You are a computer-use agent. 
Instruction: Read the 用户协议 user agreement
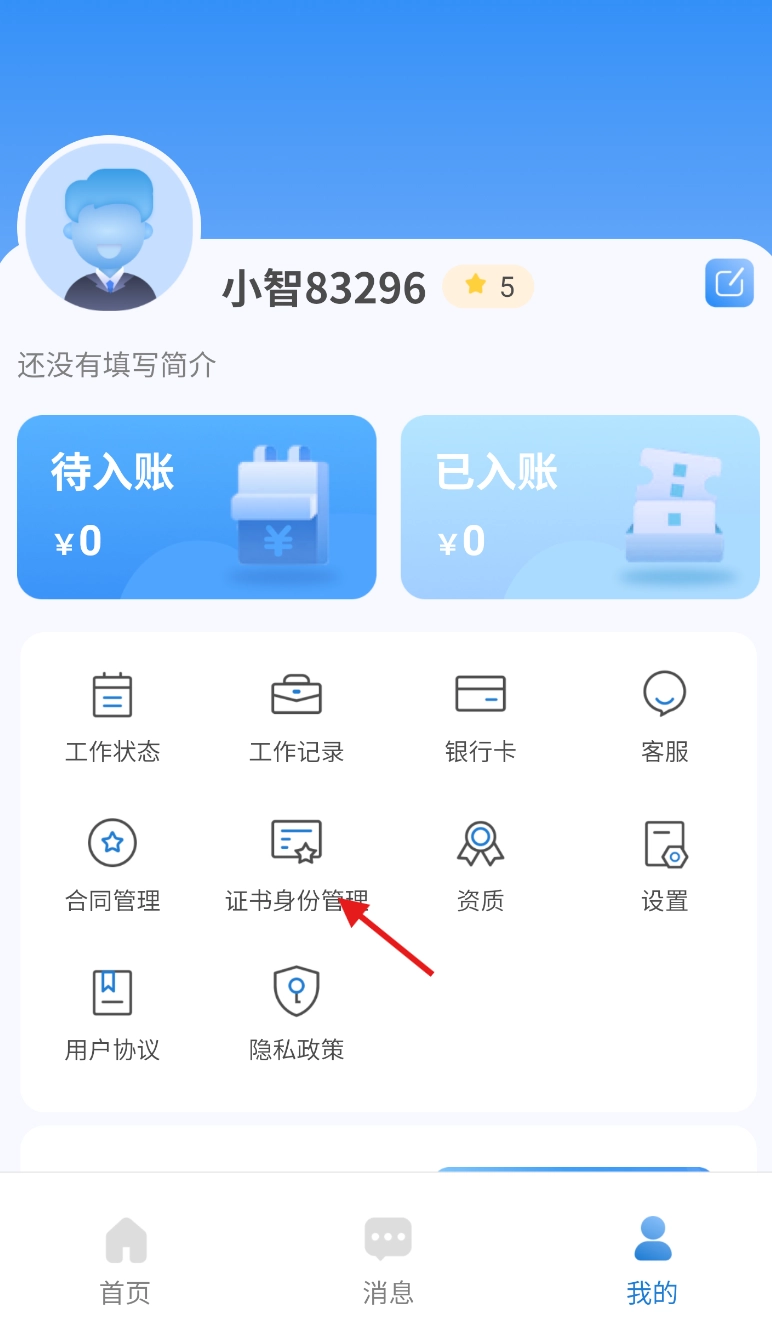click(112, 1014)
